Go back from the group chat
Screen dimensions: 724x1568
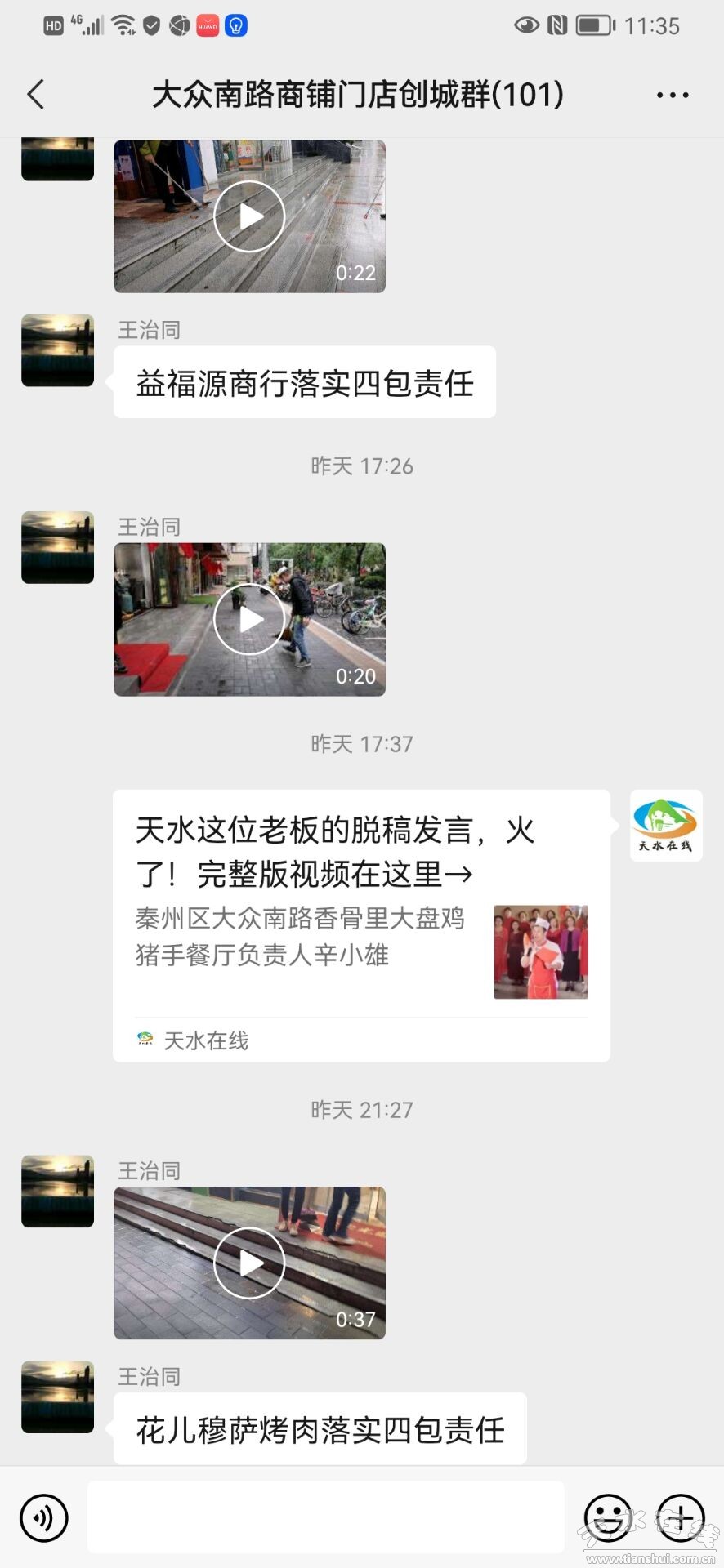point(36,95)
